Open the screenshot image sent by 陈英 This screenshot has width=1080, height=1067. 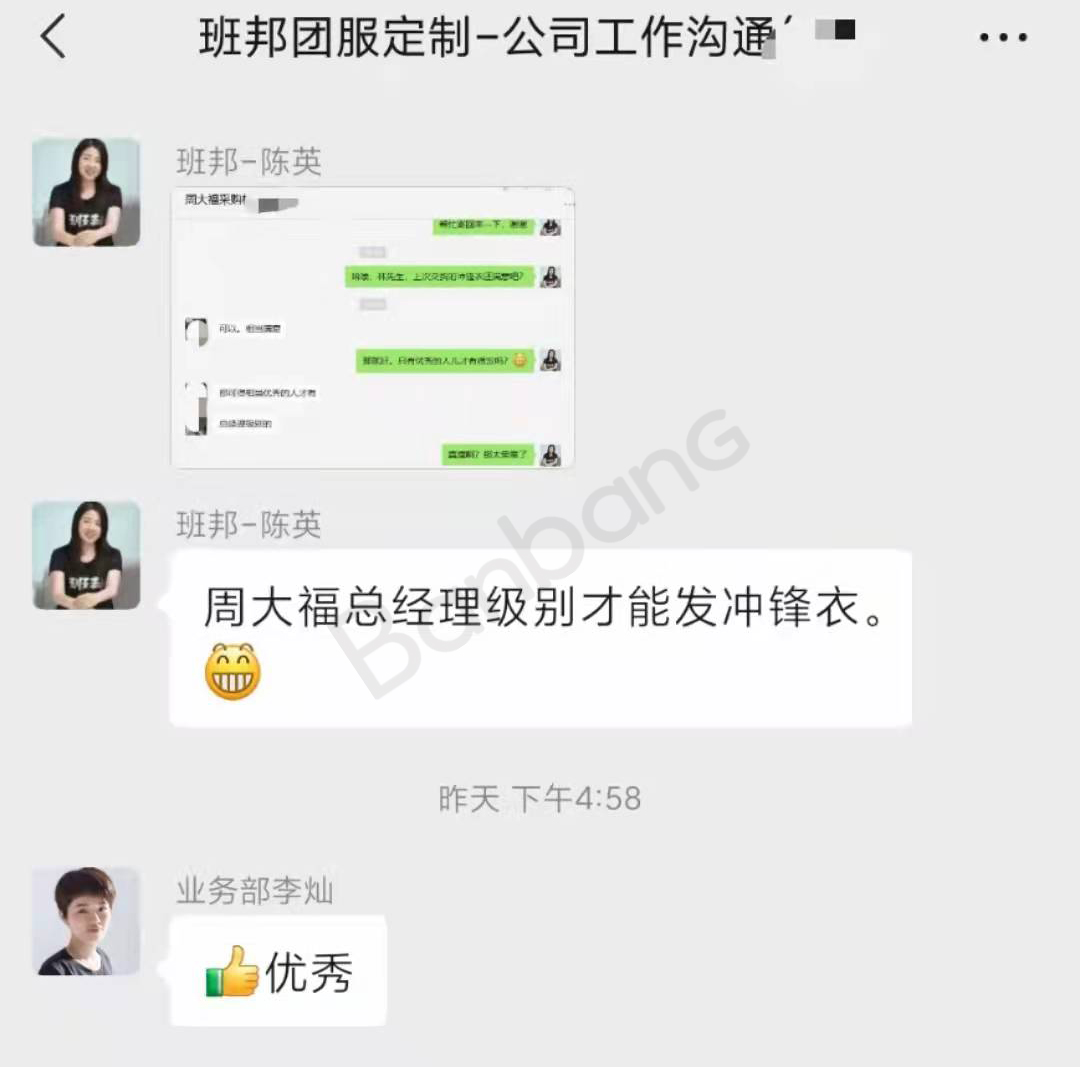click(x=373, y=327)
